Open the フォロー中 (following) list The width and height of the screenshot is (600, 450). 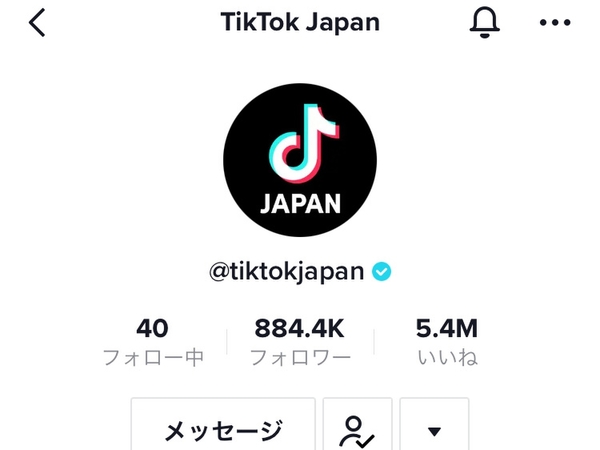153,342
